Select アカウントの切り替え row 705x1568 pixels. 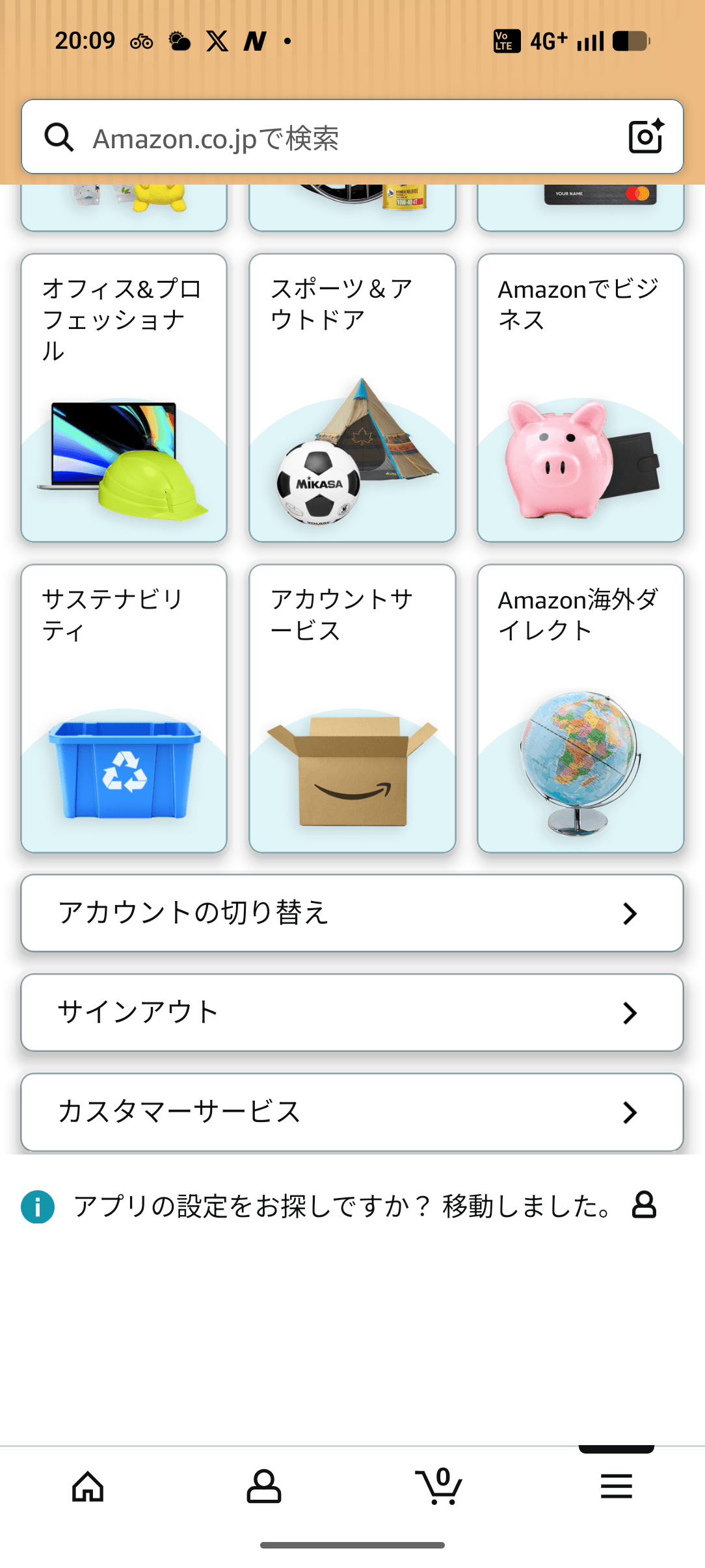[x=352, y=913]
